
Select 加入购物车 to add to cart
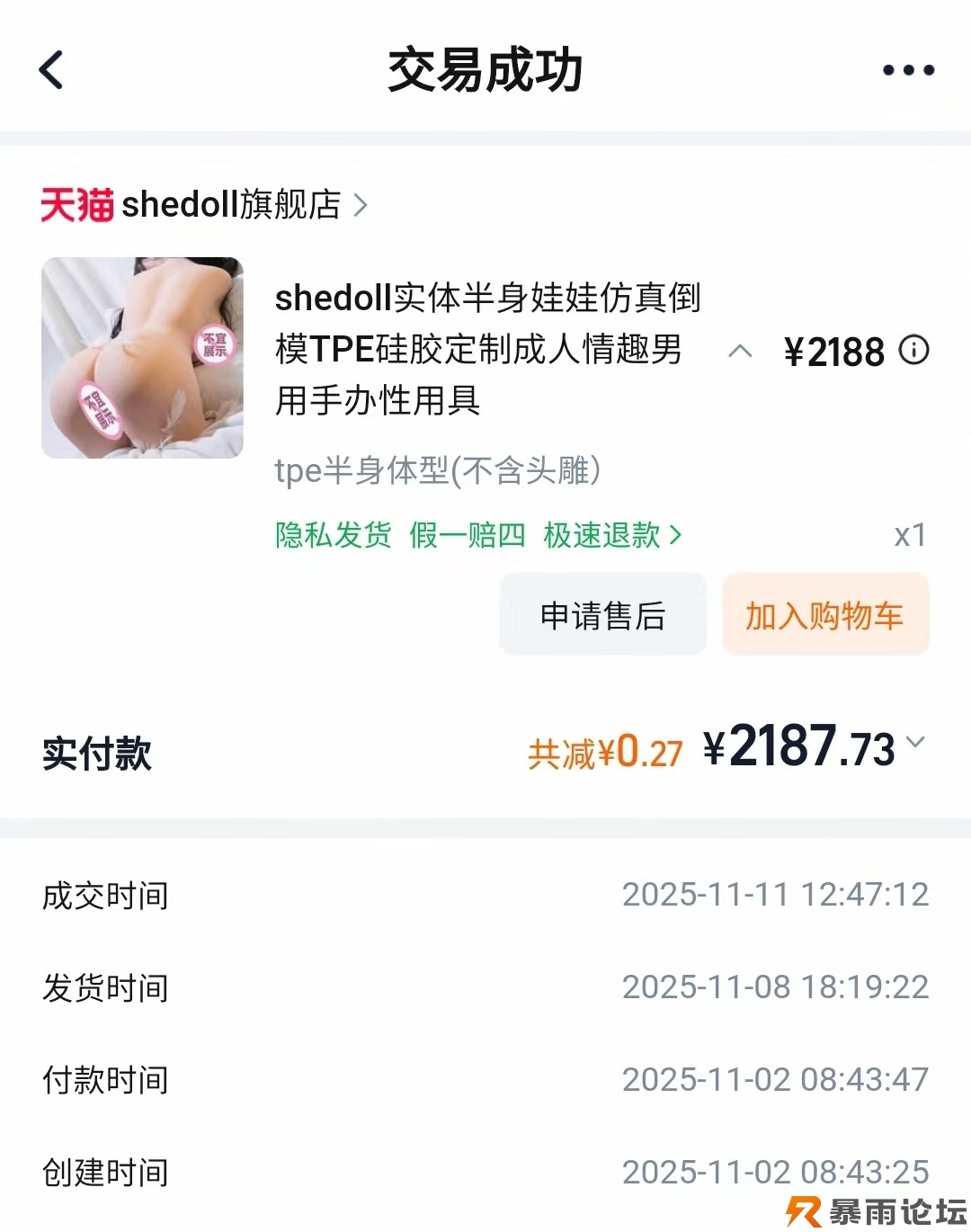tap(824, 615)
